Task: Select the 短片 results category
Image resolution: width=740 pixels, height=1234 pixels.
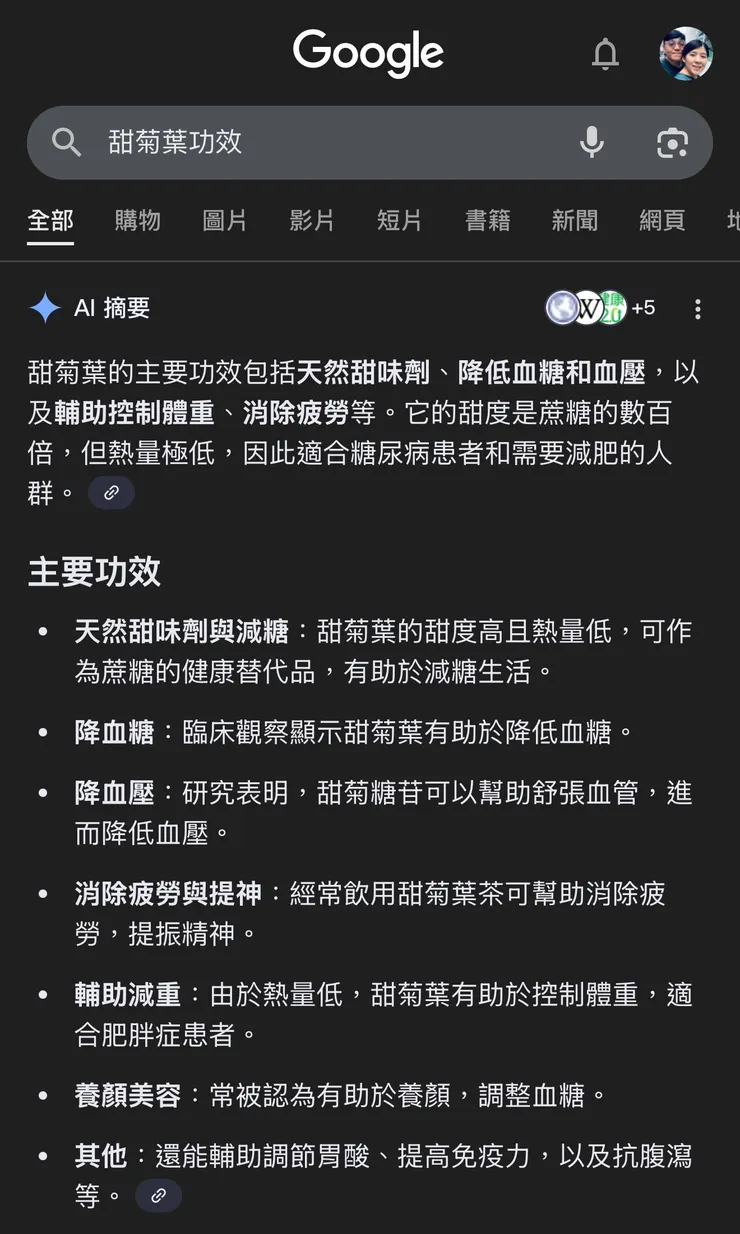Action: click(400, 221)
